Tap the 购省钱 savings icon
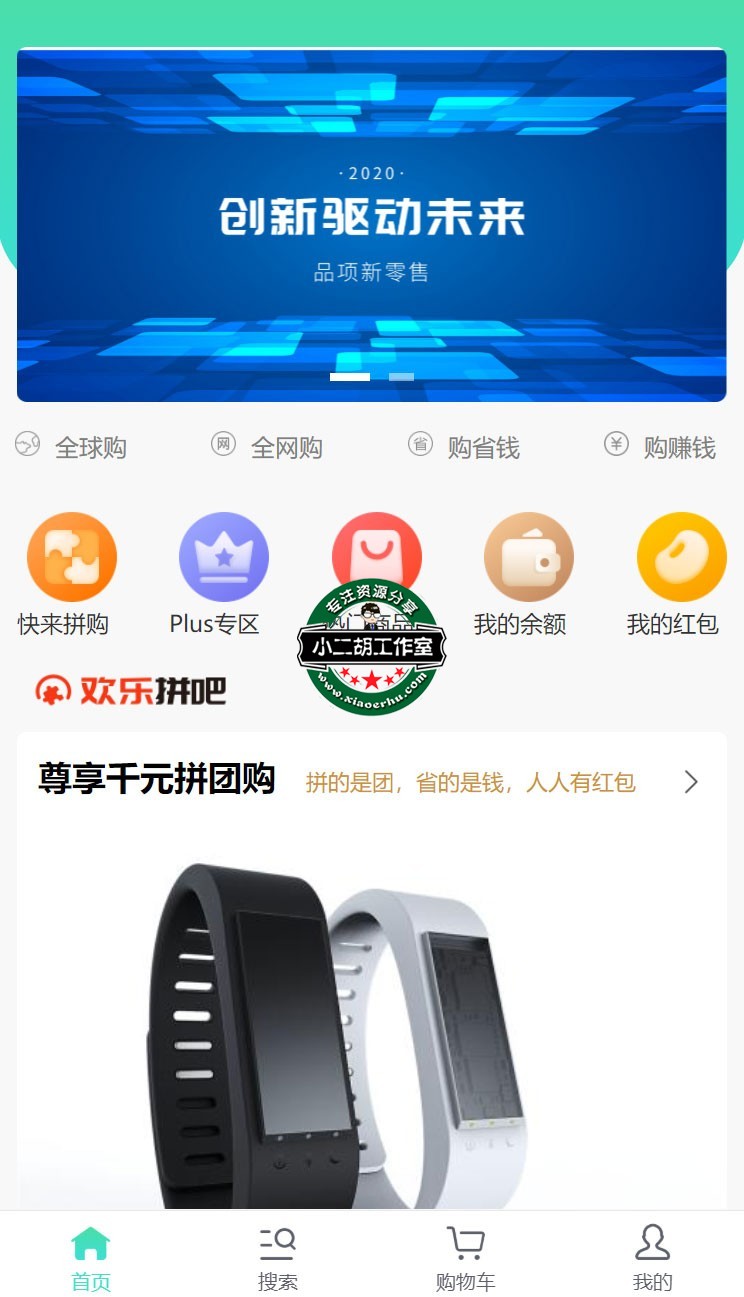The image size is (744, 1297). (418, 447)
